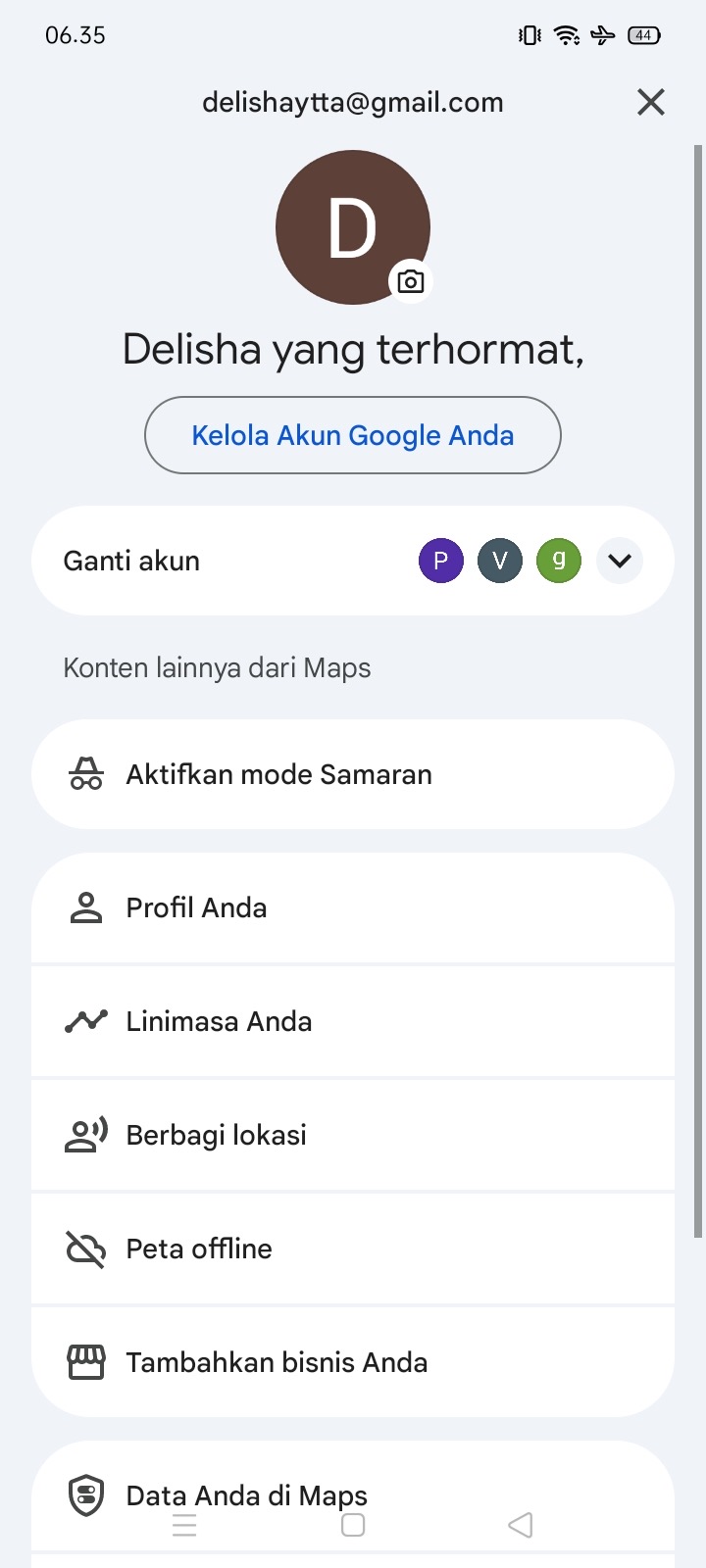Expand the Ganti akun account list
This screenshot has width=706, height=1568.
[620, 561]
